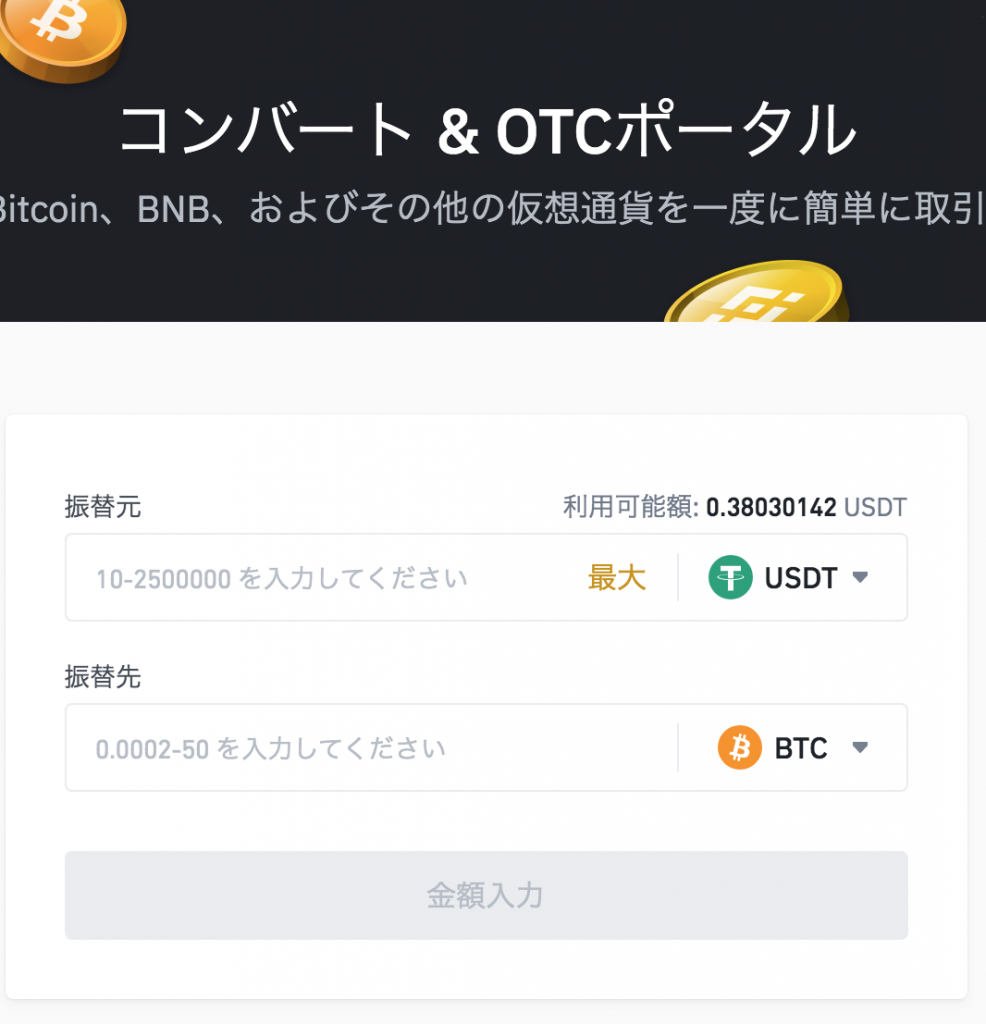Tap the 振替元 amount input field
Viewport: 986px width, 1024px height.
(320, 578)
